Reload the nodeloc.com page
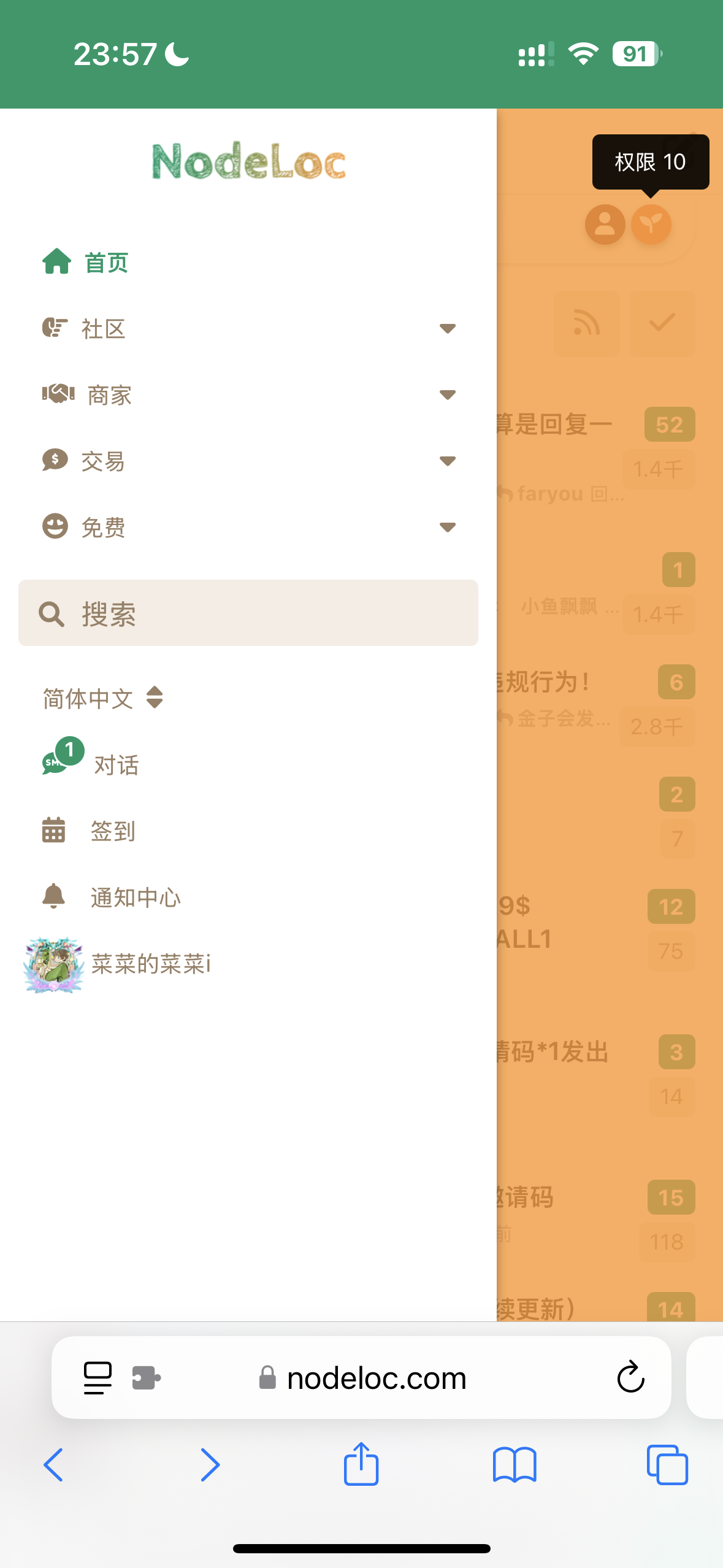The height and width of the screenshot is (1568, 723). [x=630, y=1378]
